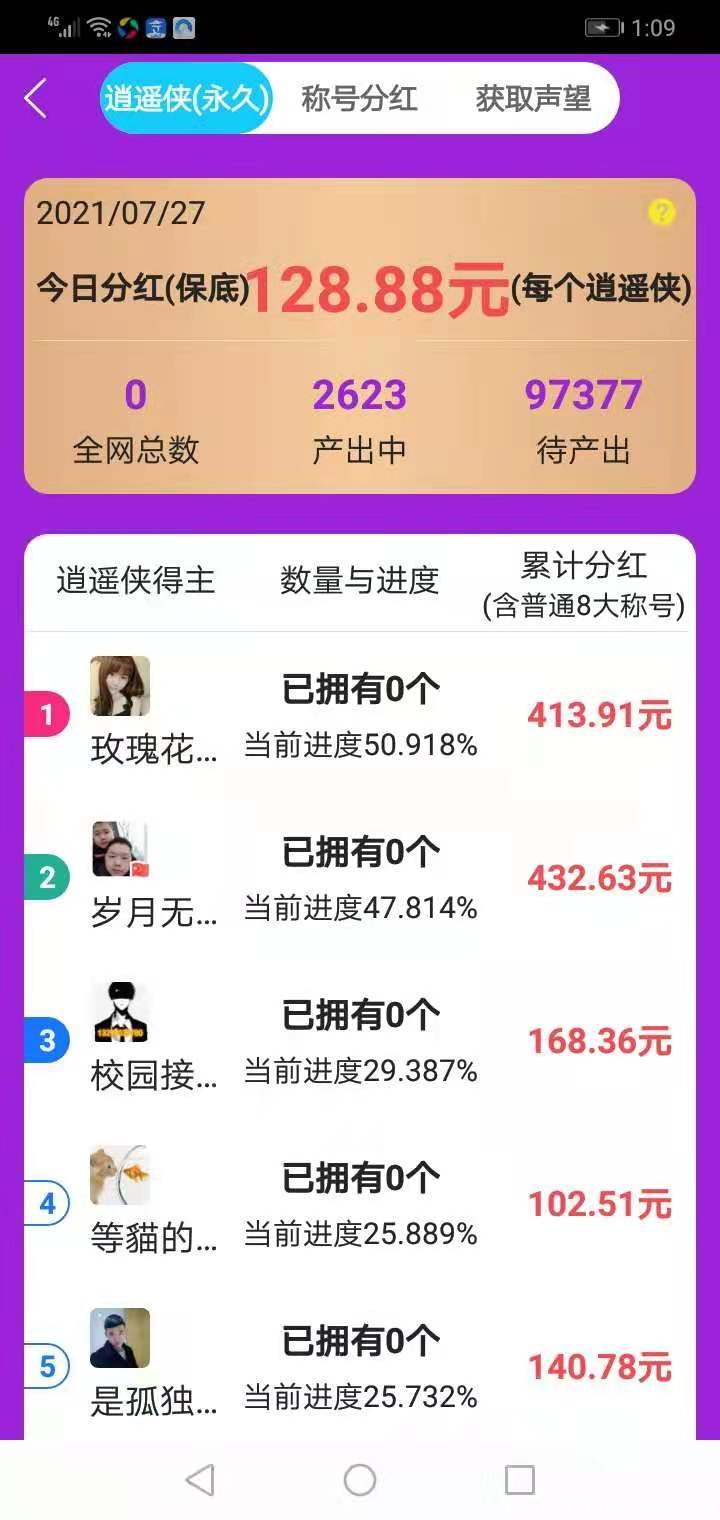Switch to the 获取声望 tab
The width and height of the screenshot is (720, 1520).
(533, 99)
